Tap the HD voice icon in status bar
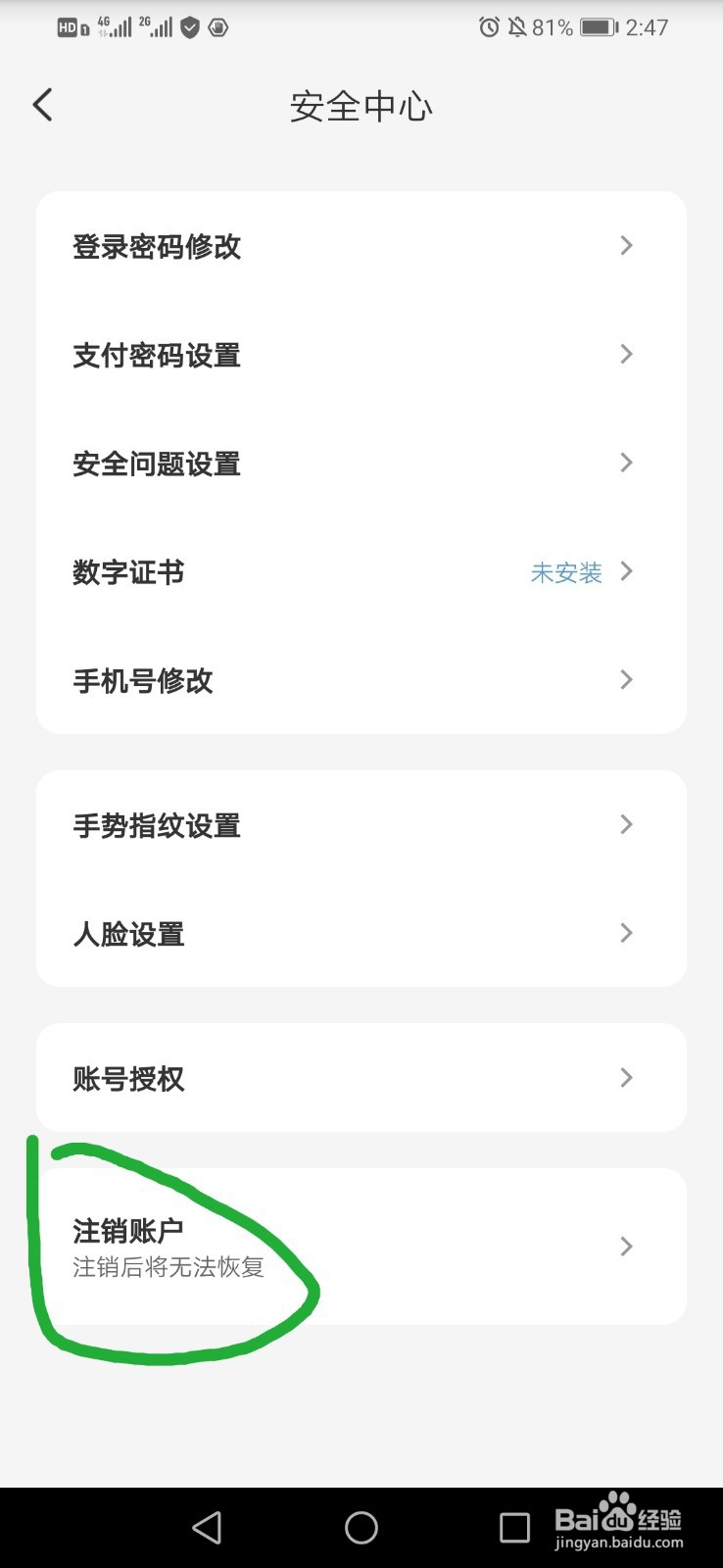 tap(68, 26)
